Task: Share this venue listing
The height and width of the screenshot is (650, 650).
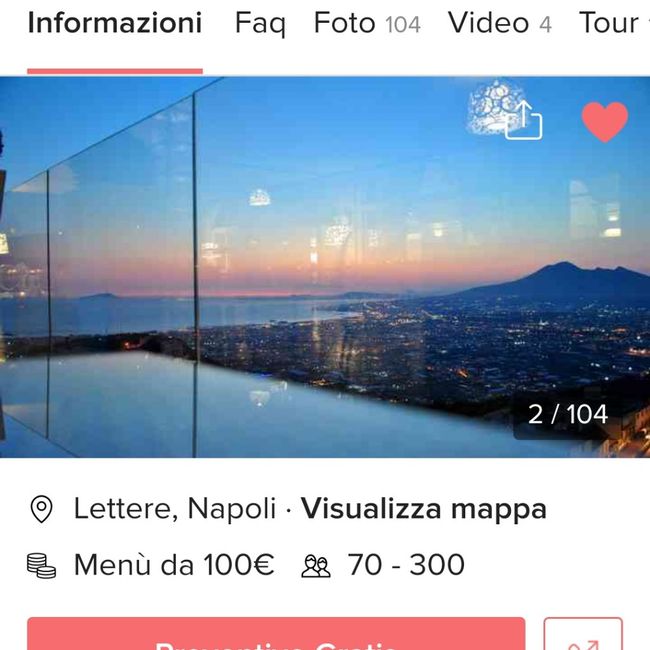Action: click(x=523, y=122)
